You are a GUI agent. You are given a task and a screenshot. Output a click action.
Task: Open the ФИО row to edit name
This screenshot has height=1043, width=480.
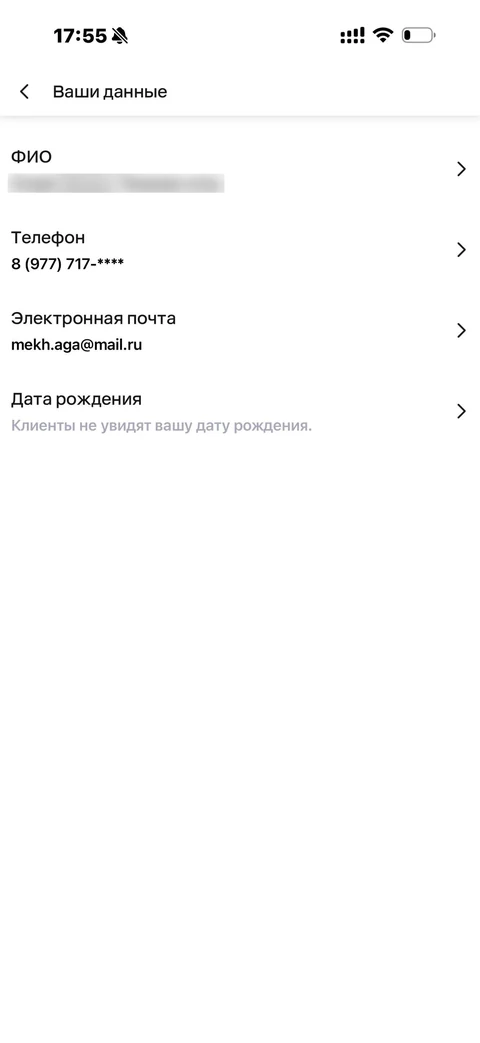click(240, 170)
